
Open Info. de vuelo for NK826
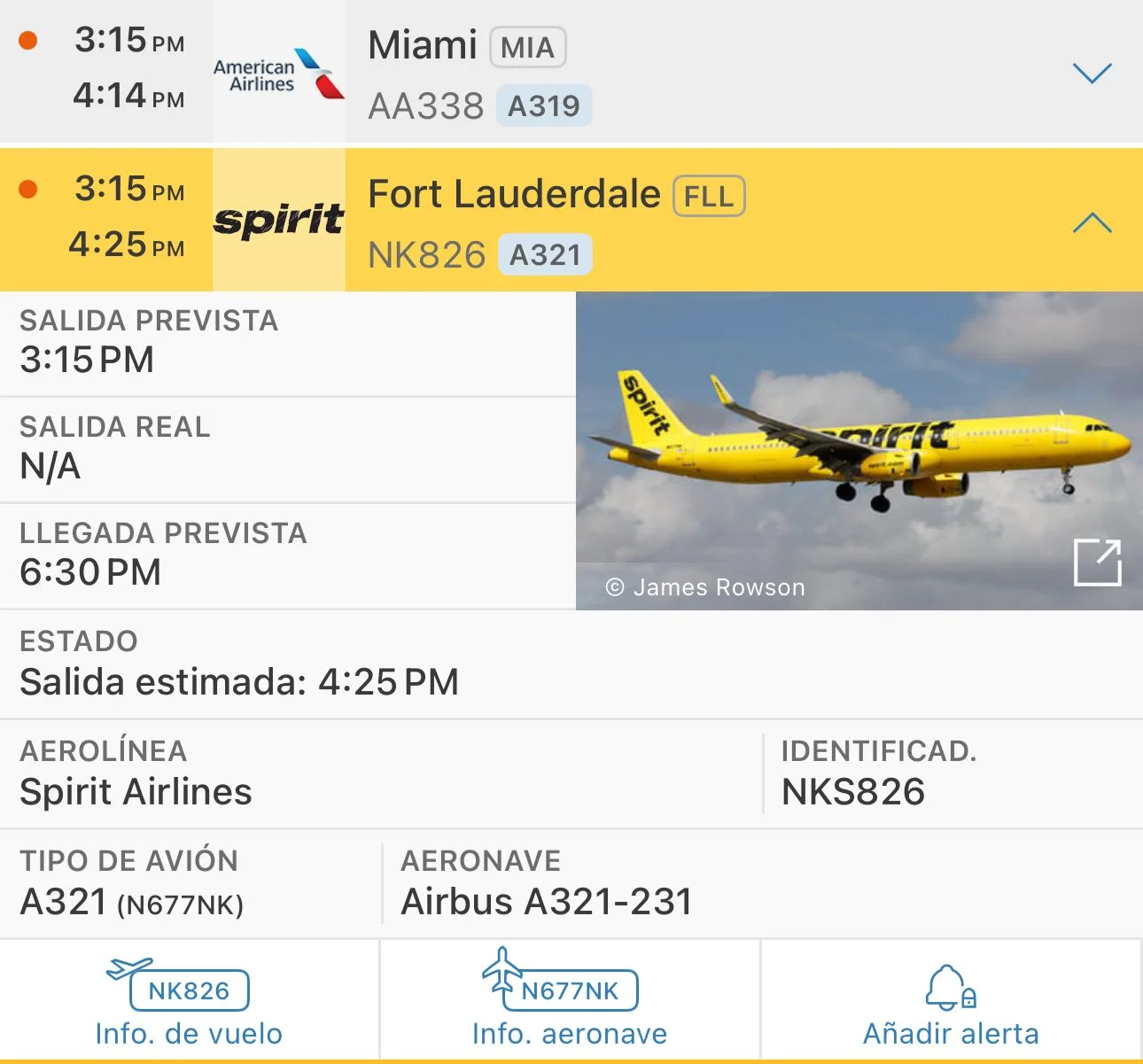pyautogui.click(x=189, y=1003)
